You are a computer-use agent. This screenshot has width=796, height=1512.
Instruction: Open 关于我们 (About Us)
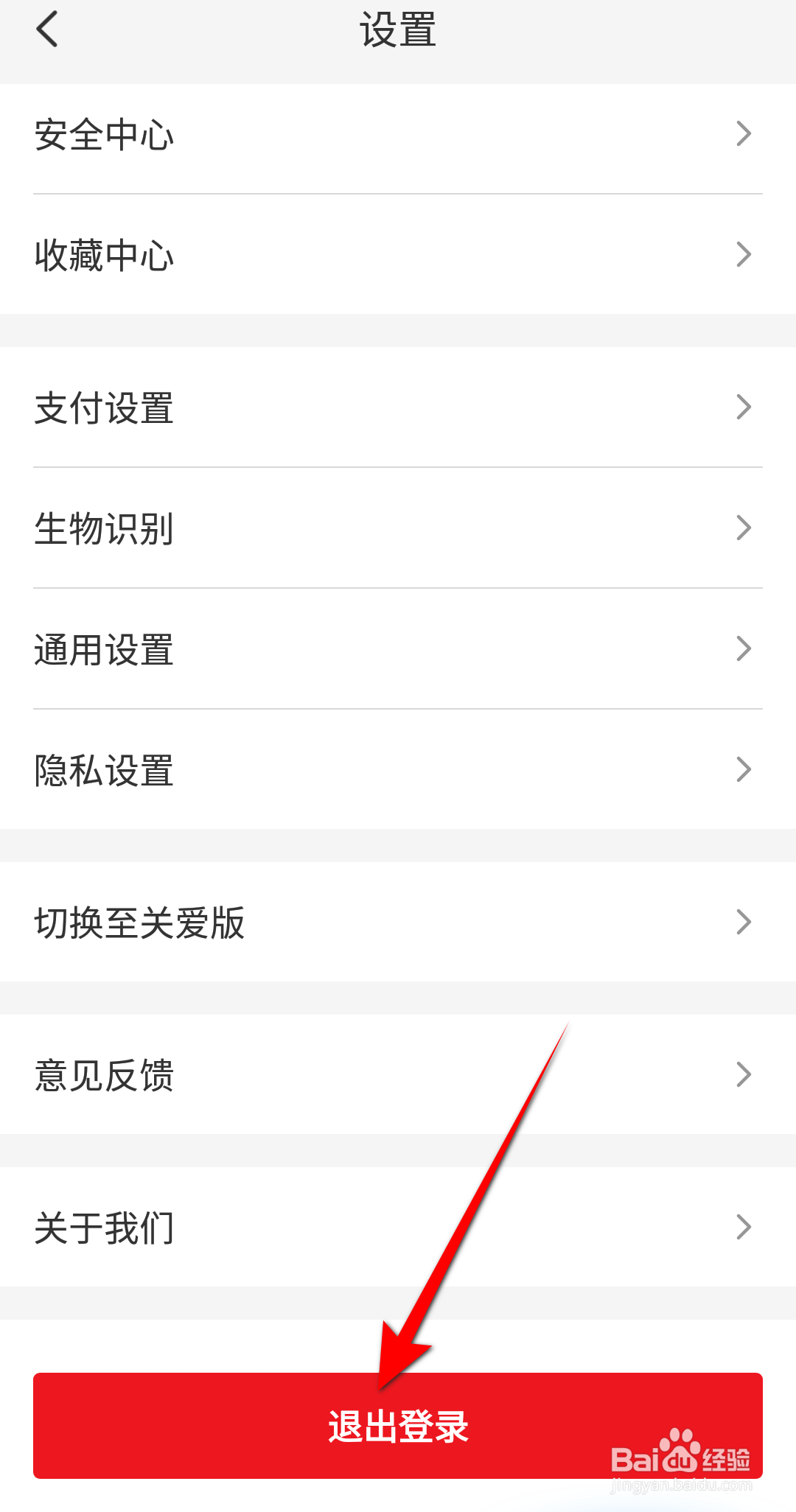coord(103,1226)
